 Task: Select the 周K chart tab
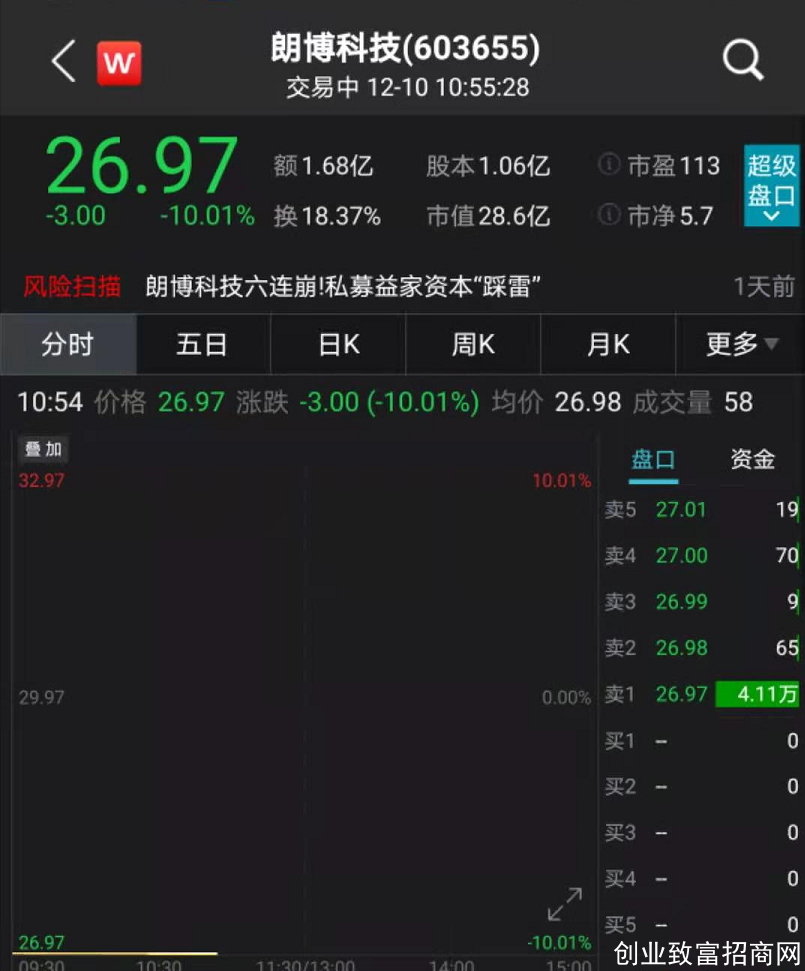click(472, 345)
